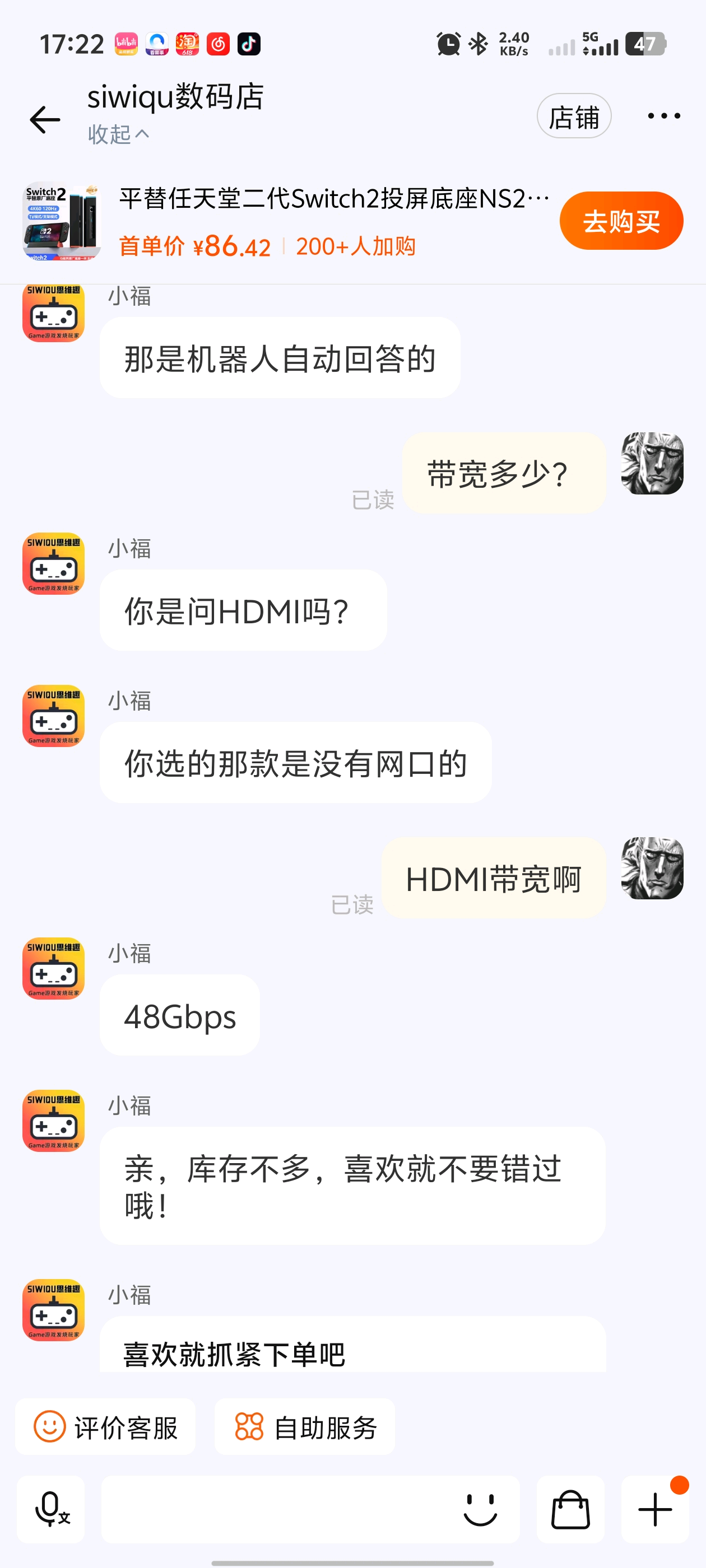
Task: Rate customer service via 评价客服
Action: [x=106, y=1426]
